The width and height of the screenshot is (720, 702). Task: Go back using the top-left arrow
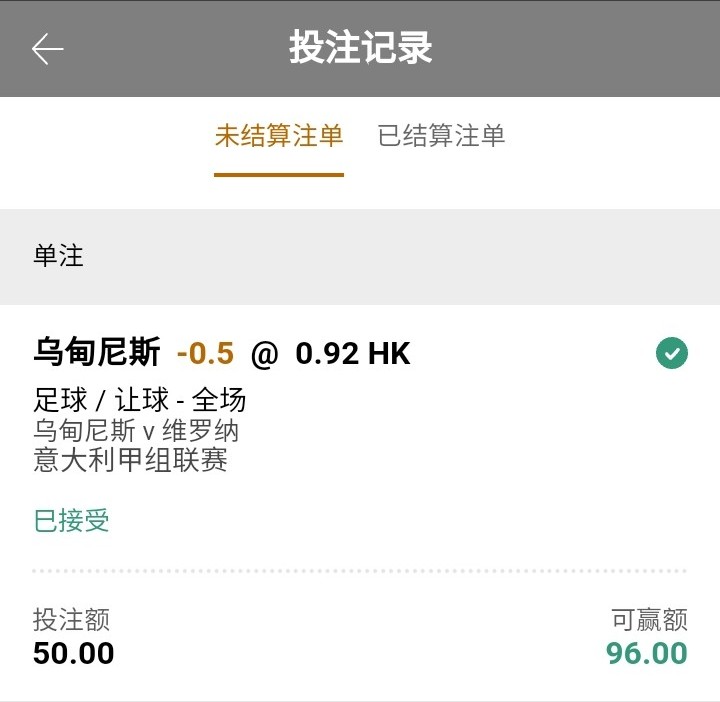[47, 49]
